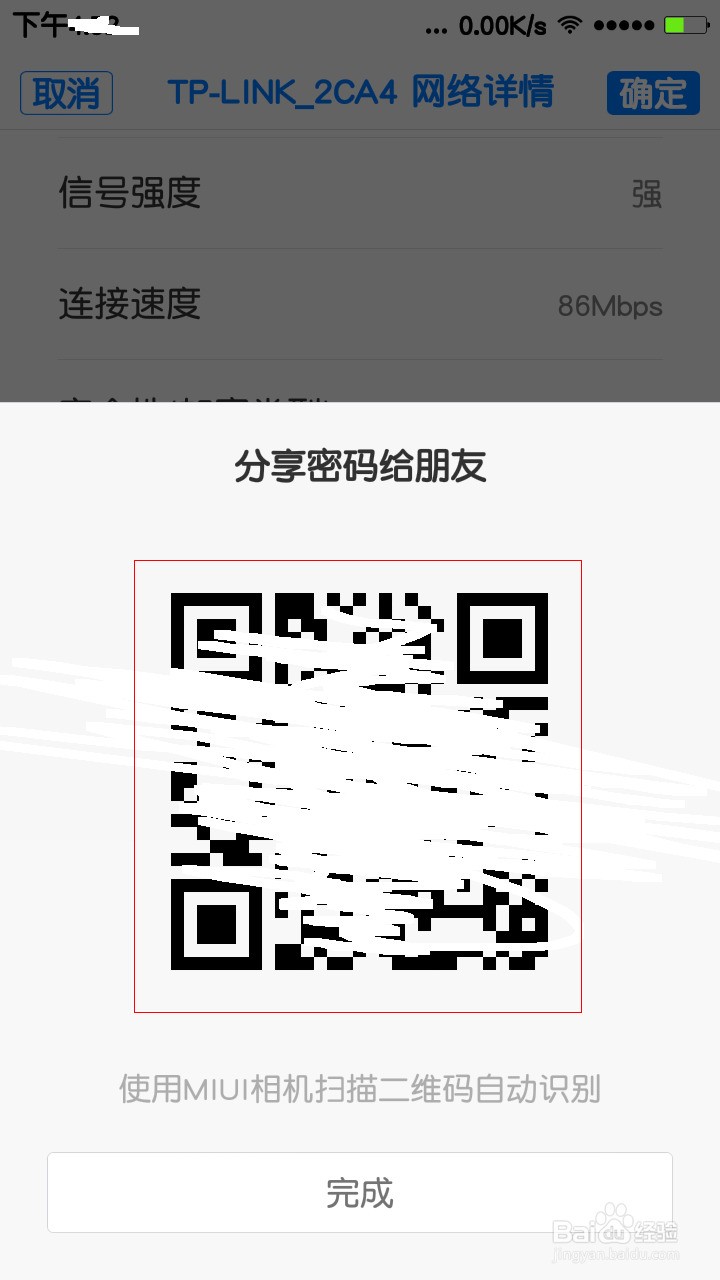Image resolution: width=720 pixels, height=1280 pixels.
Task: Select the 信号强度 row
Action: pyautogui.click(x=130, y=195)
